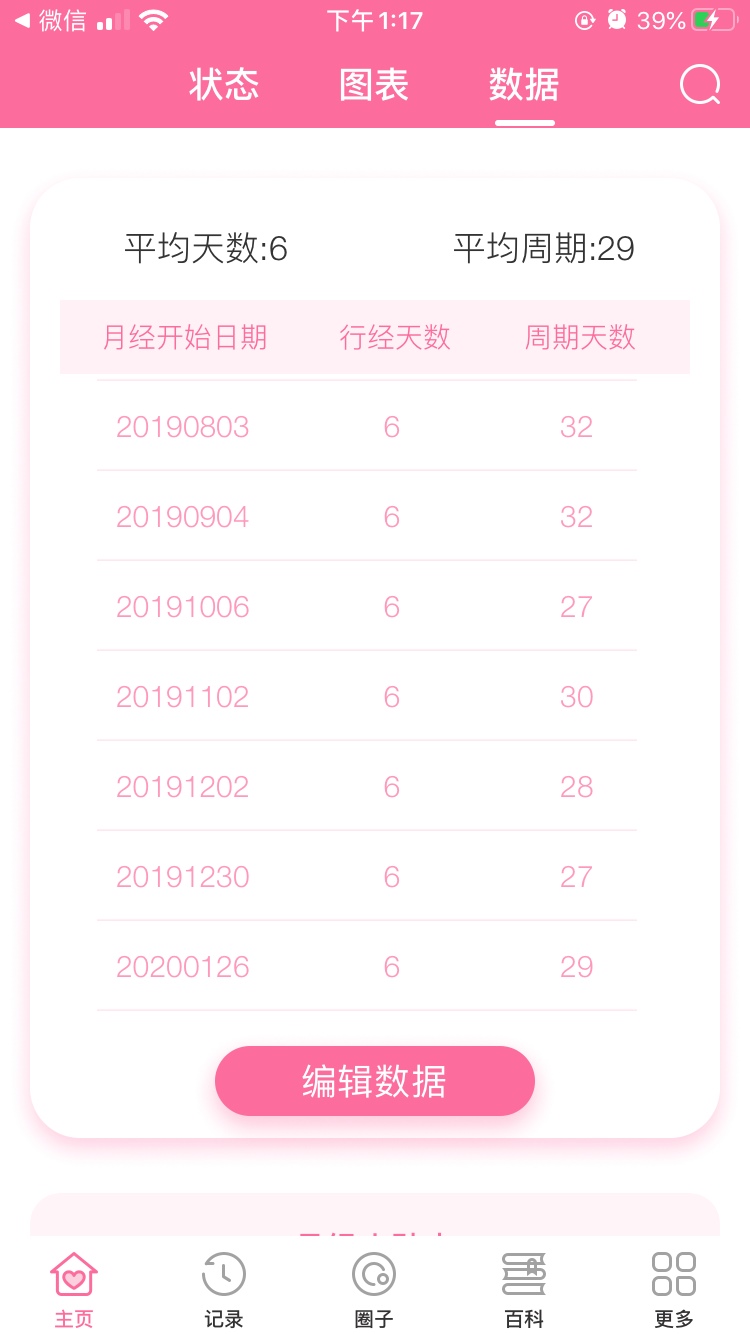Select the 数据 tab
Viewport: 750px width, 1334px height.
coord(524,85)
